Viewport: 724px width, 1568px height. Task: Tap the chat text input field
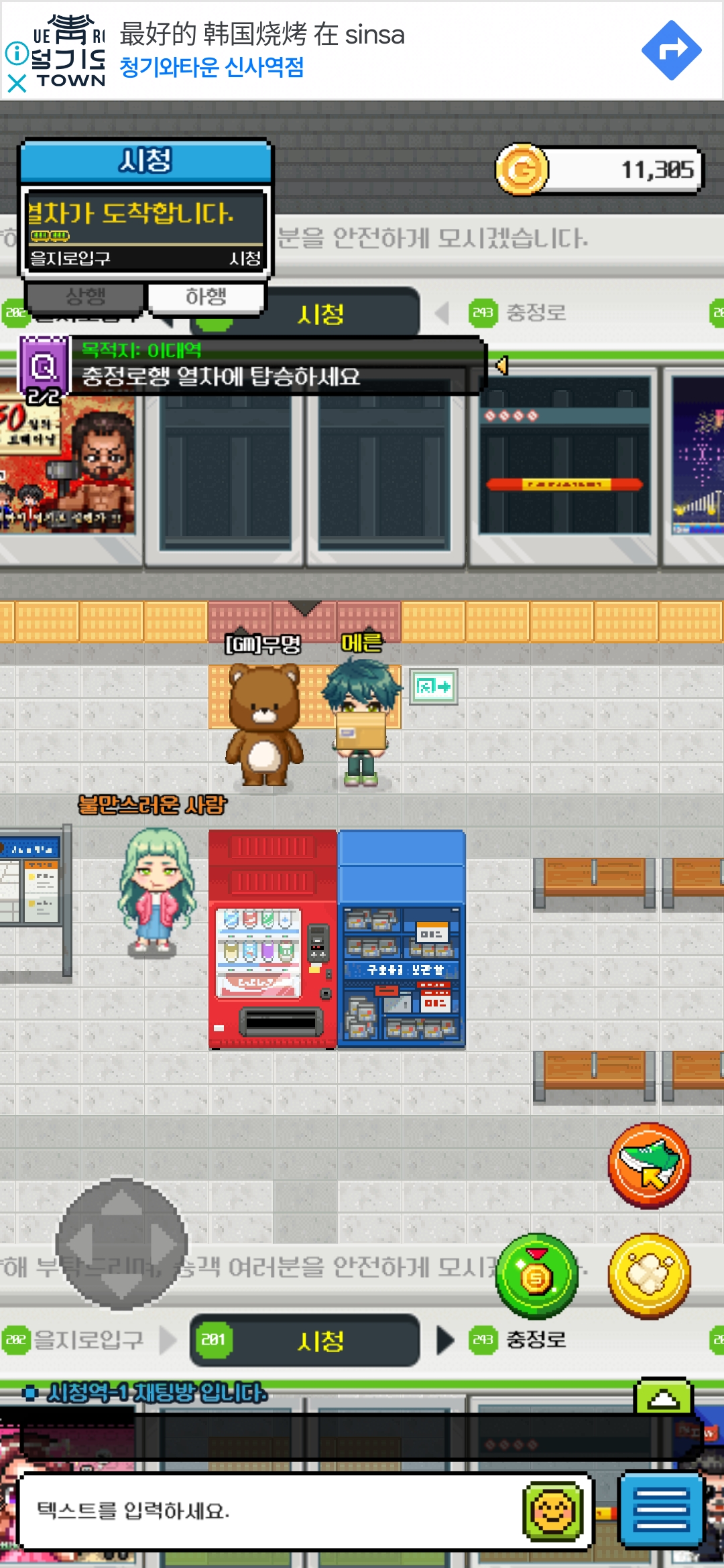coord(268,1511)
